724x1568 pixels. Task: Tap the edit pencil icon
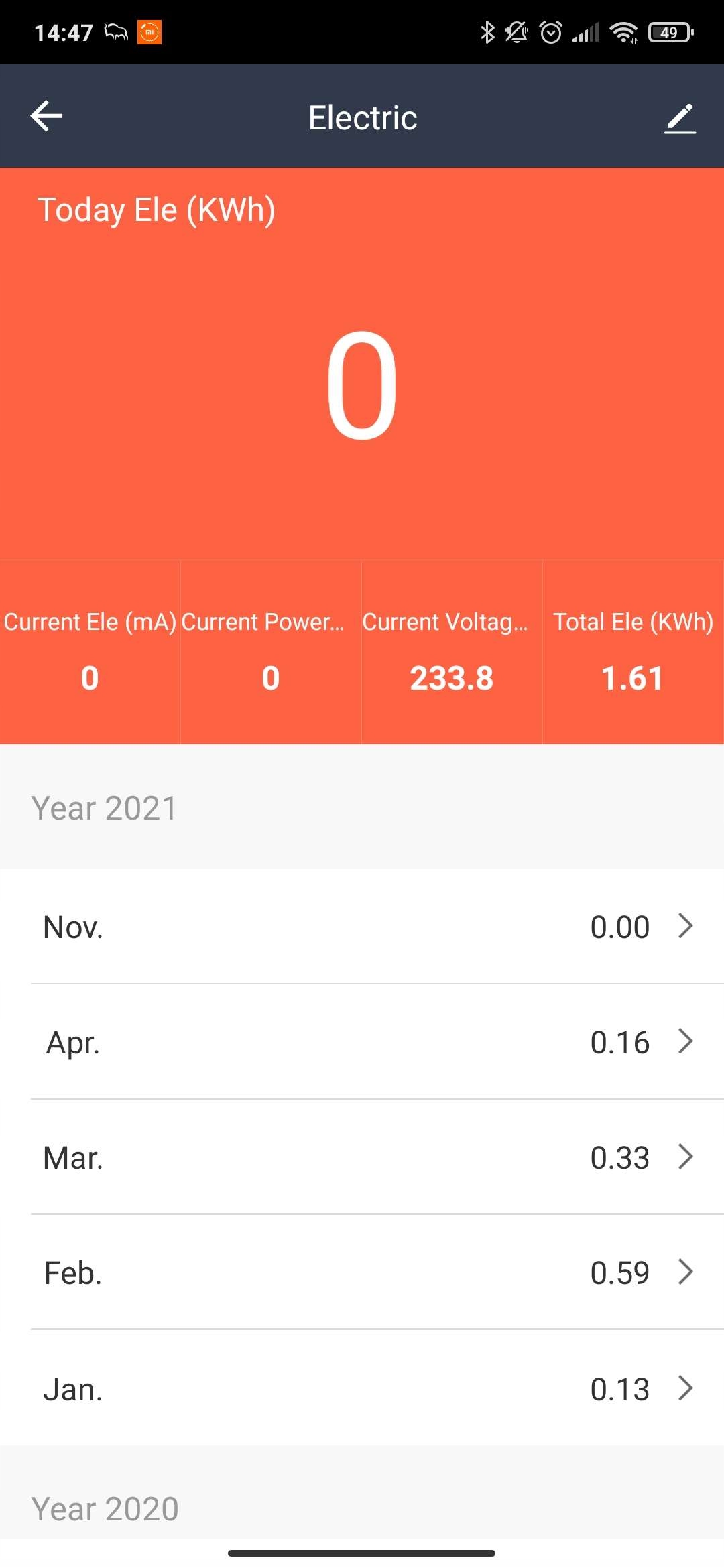click(680, 118)
